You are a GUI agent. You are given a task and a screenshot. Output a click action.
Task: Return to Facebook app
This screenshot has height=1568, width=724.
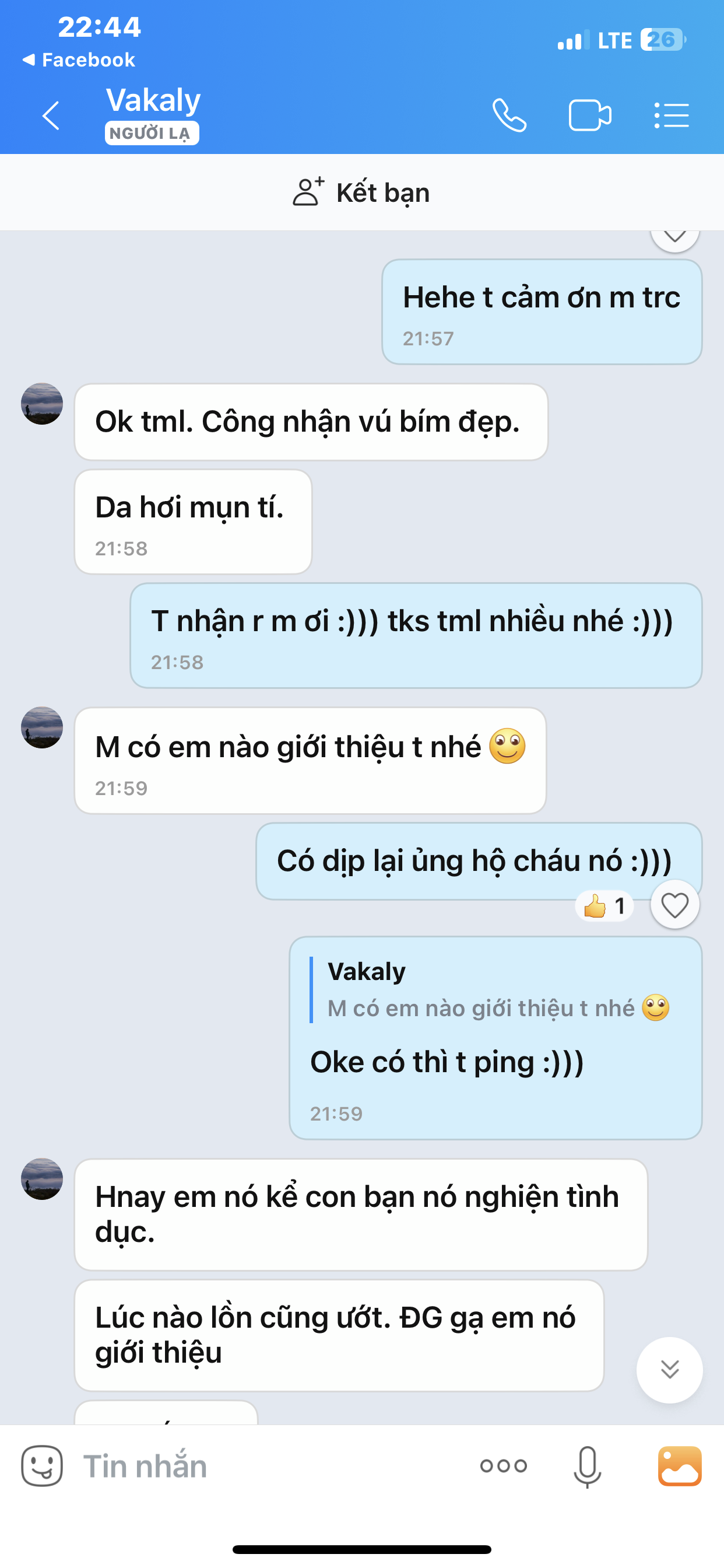pos(79,60)
